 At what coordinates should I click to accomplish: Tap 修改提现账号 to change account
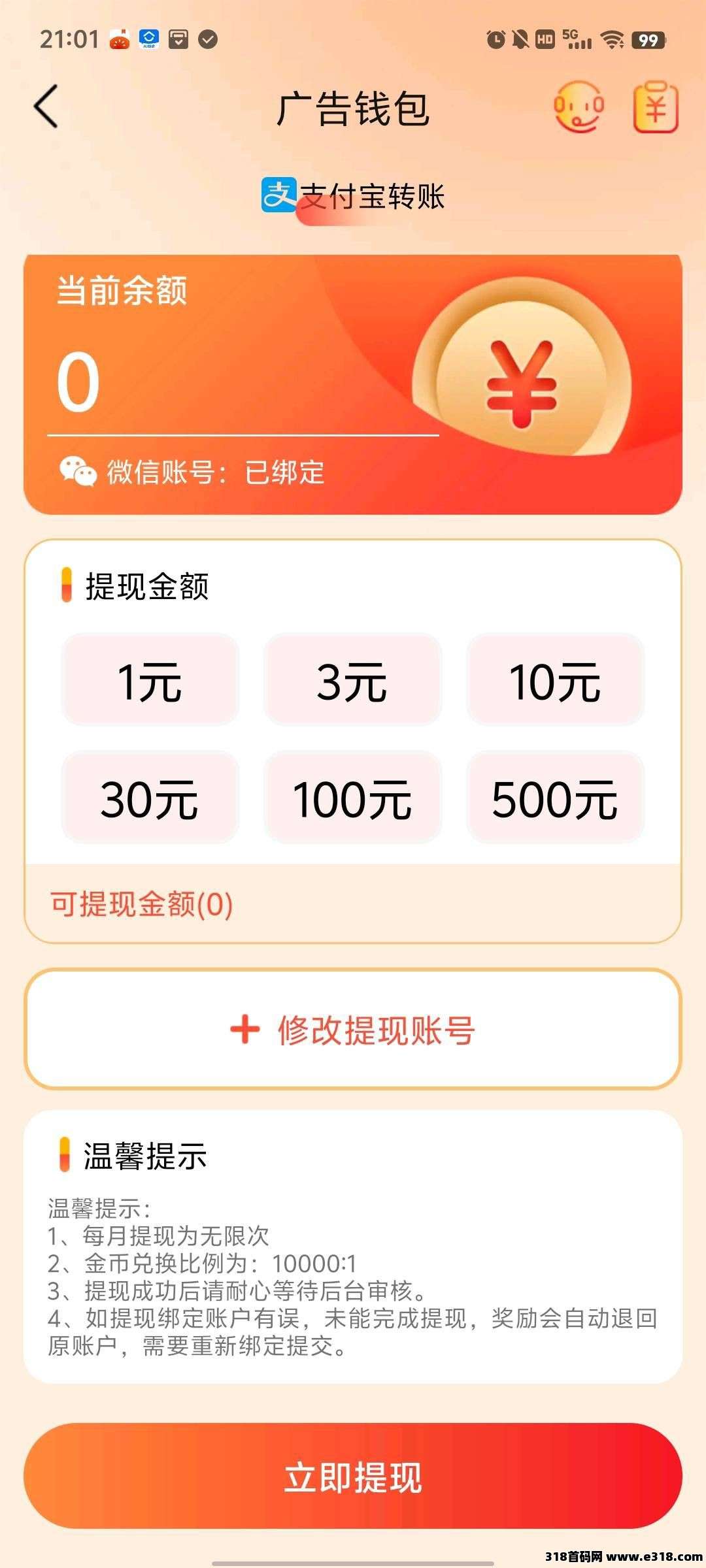pyautogui.click(x=353, y=1030)
